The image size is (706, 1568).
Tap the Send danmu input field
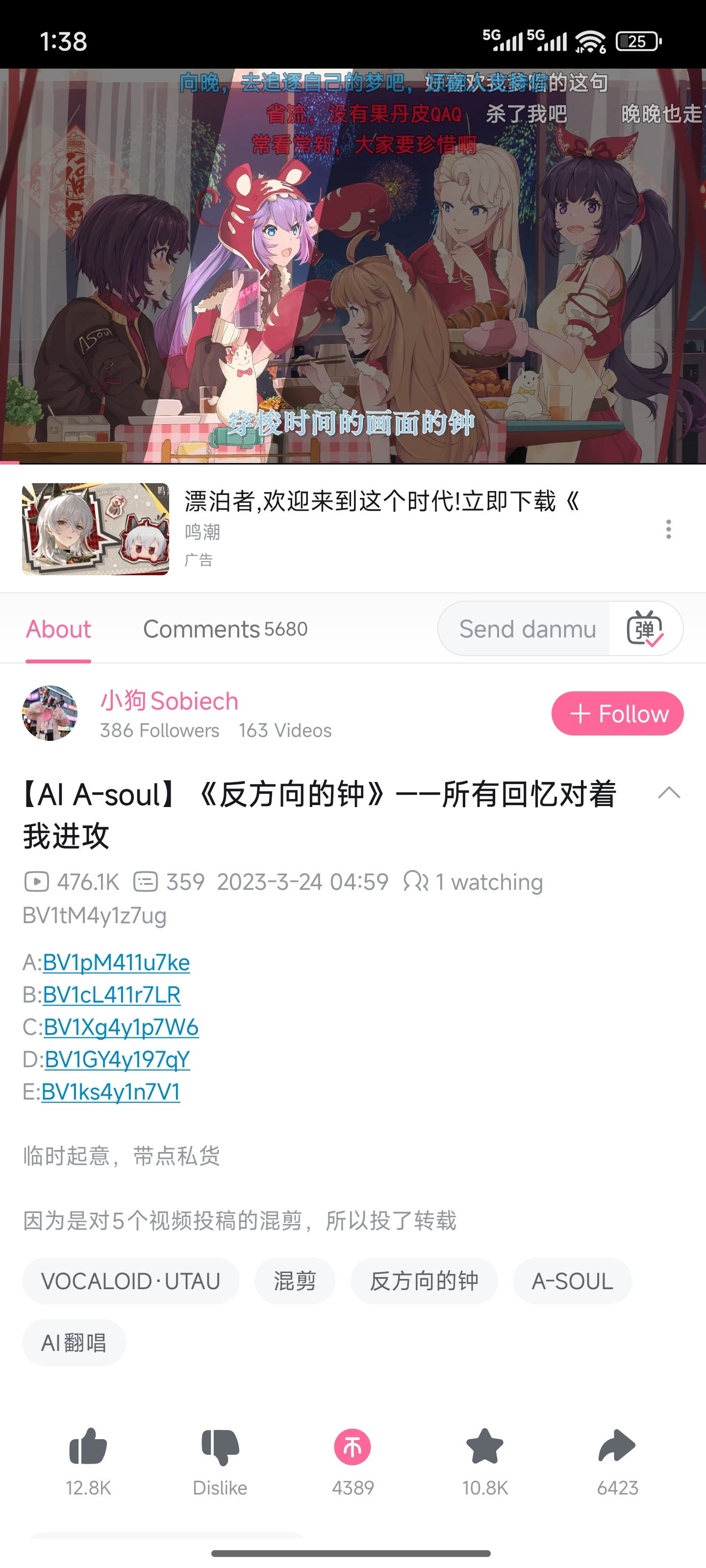tap(527, 629)
